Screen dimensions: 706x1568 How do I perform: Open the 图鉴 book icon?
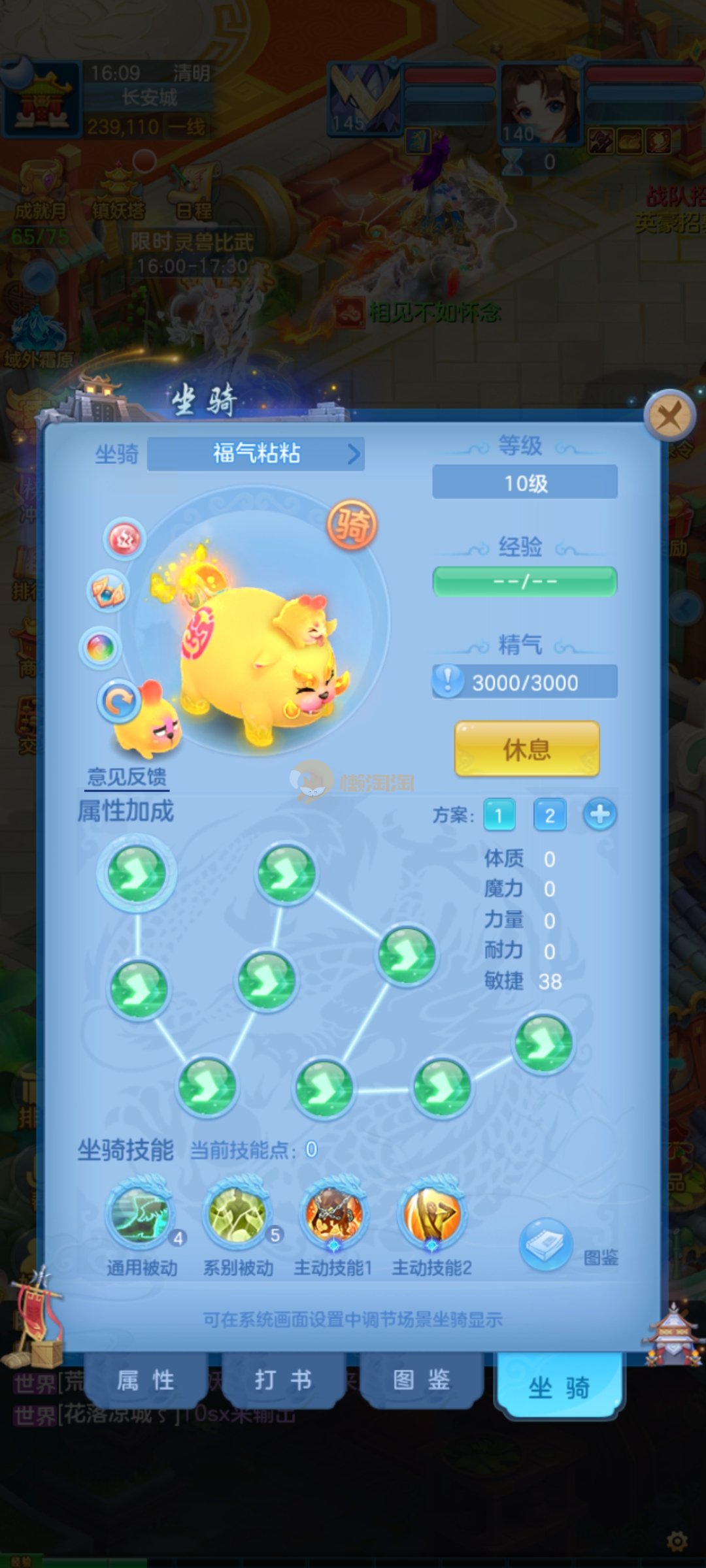[x=546, y=1243]
